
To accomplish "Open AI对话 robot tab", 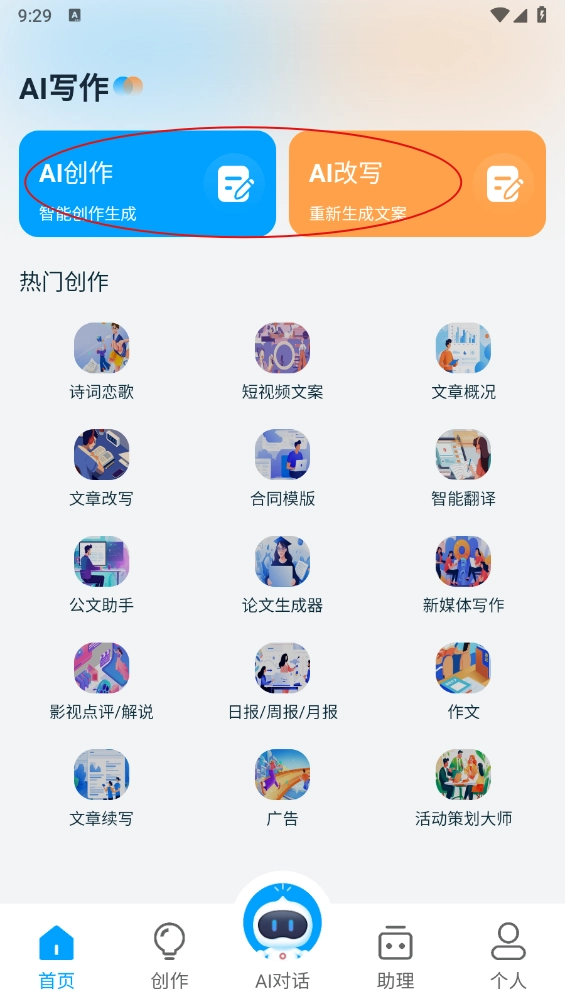I will pos(282,938).
